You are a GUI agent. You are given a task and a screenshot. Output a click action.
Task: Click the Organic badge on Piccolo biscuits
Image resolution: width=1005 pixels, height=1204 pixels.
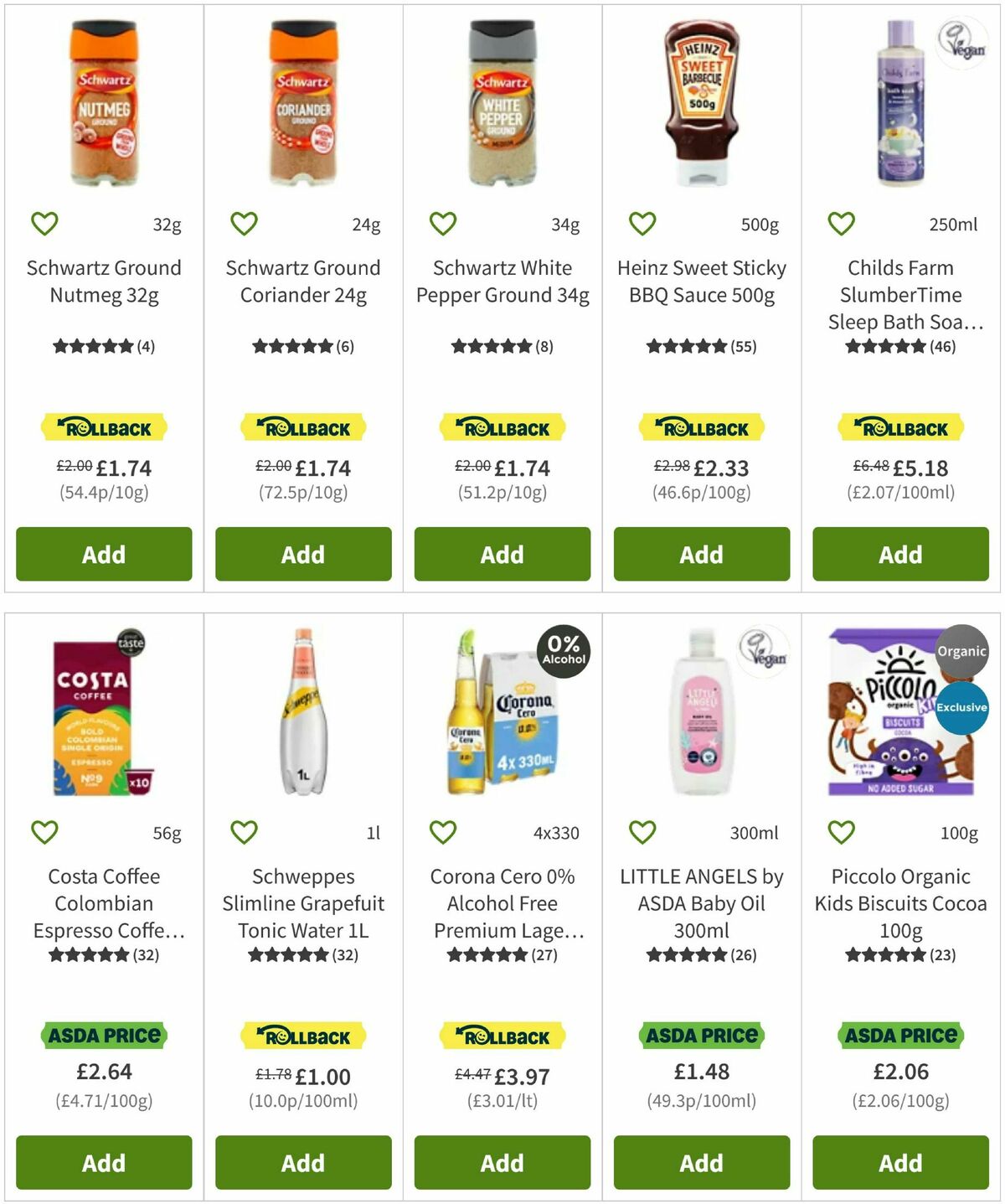point(961,651)
